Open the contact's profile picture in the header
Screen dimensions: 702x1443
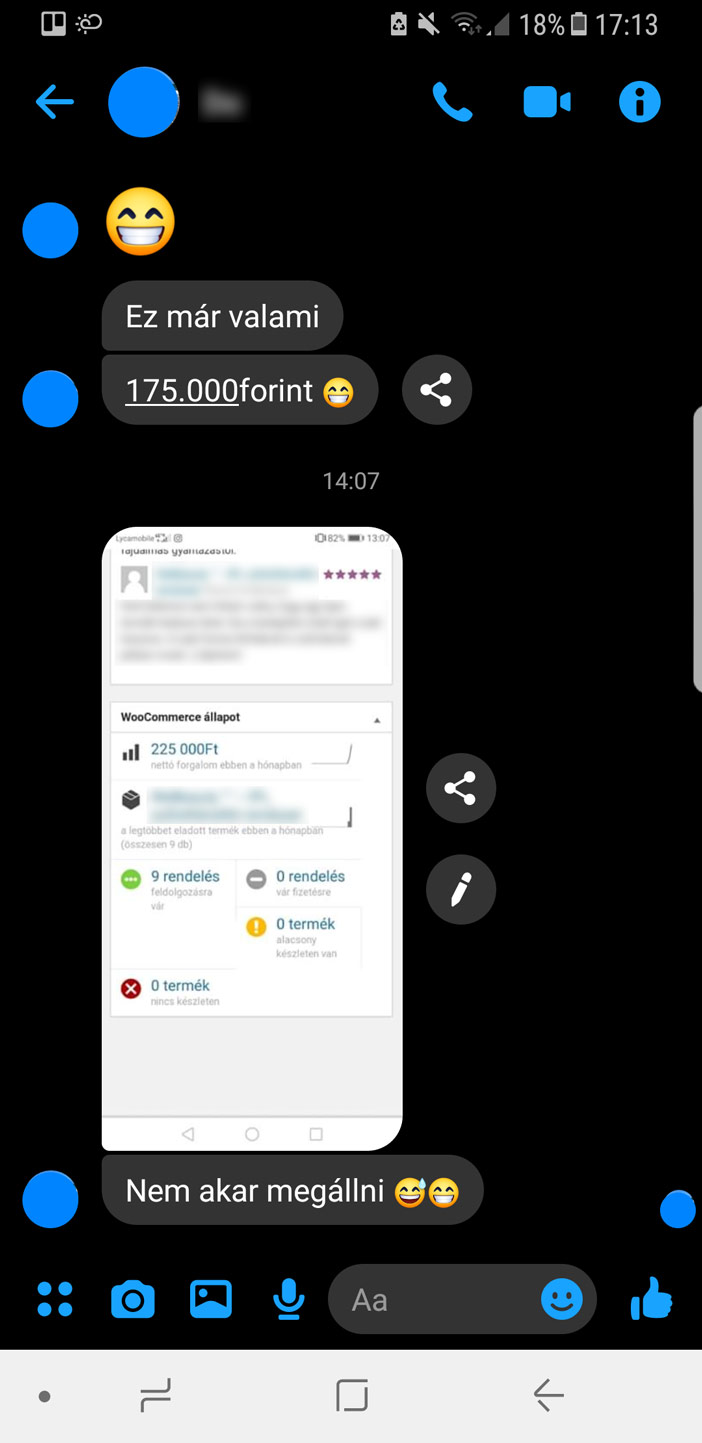(x=144, y=102)
